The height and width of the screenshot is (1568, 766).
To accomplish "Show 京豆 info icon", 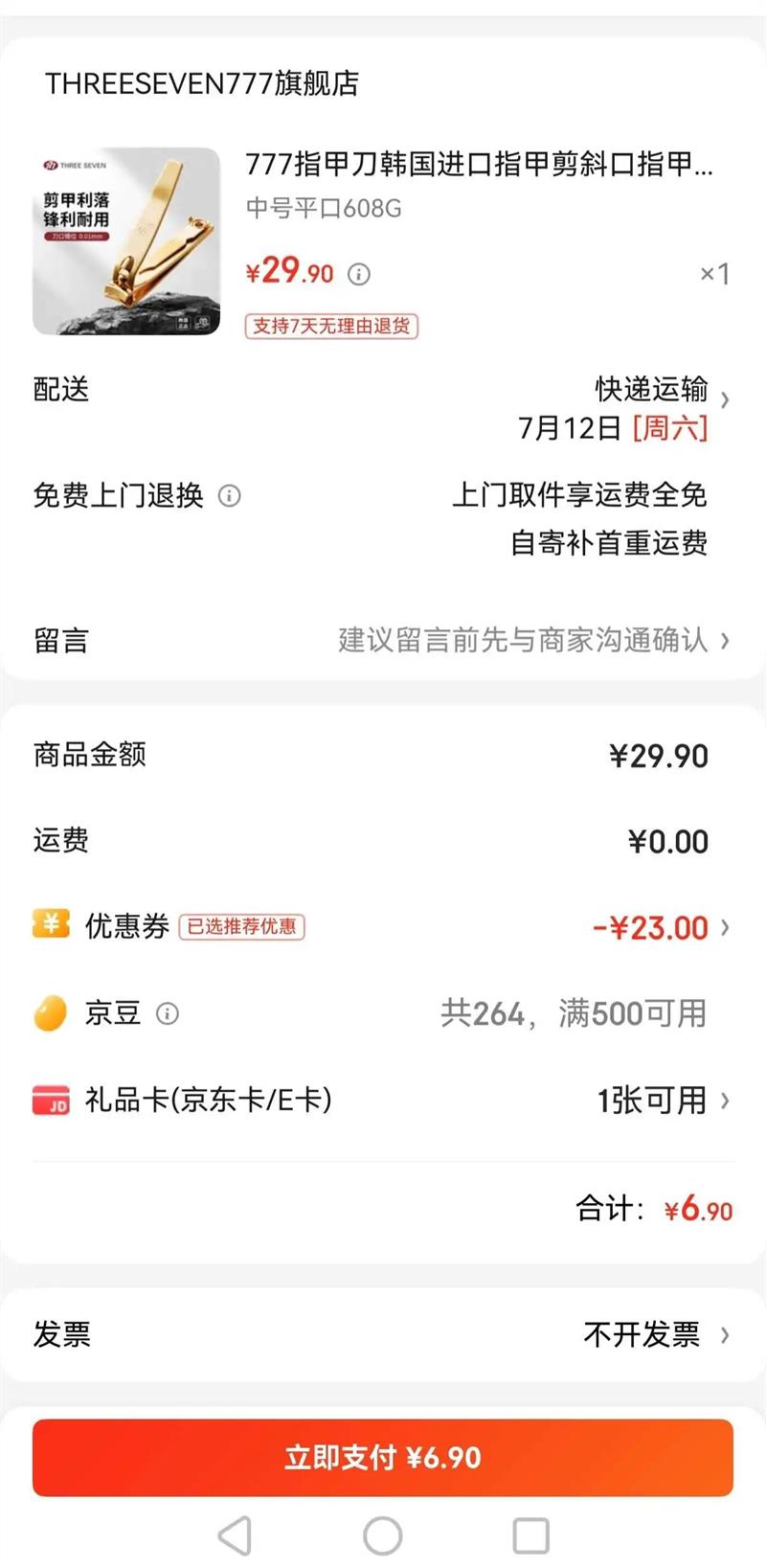I will 168,1013.
